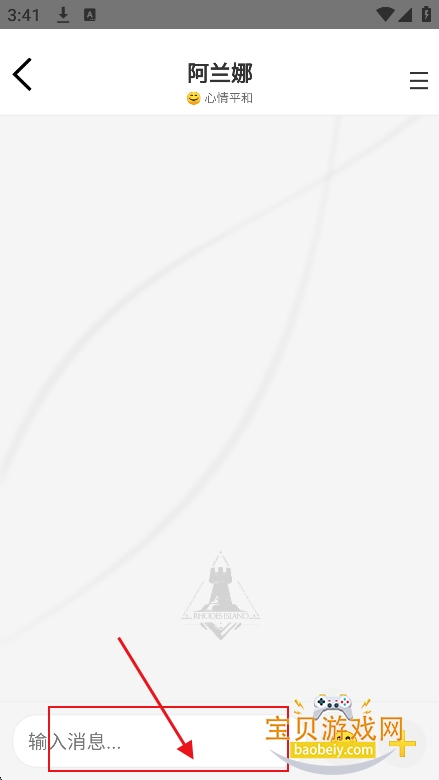Open the plus attachment button

coord(404,743)
